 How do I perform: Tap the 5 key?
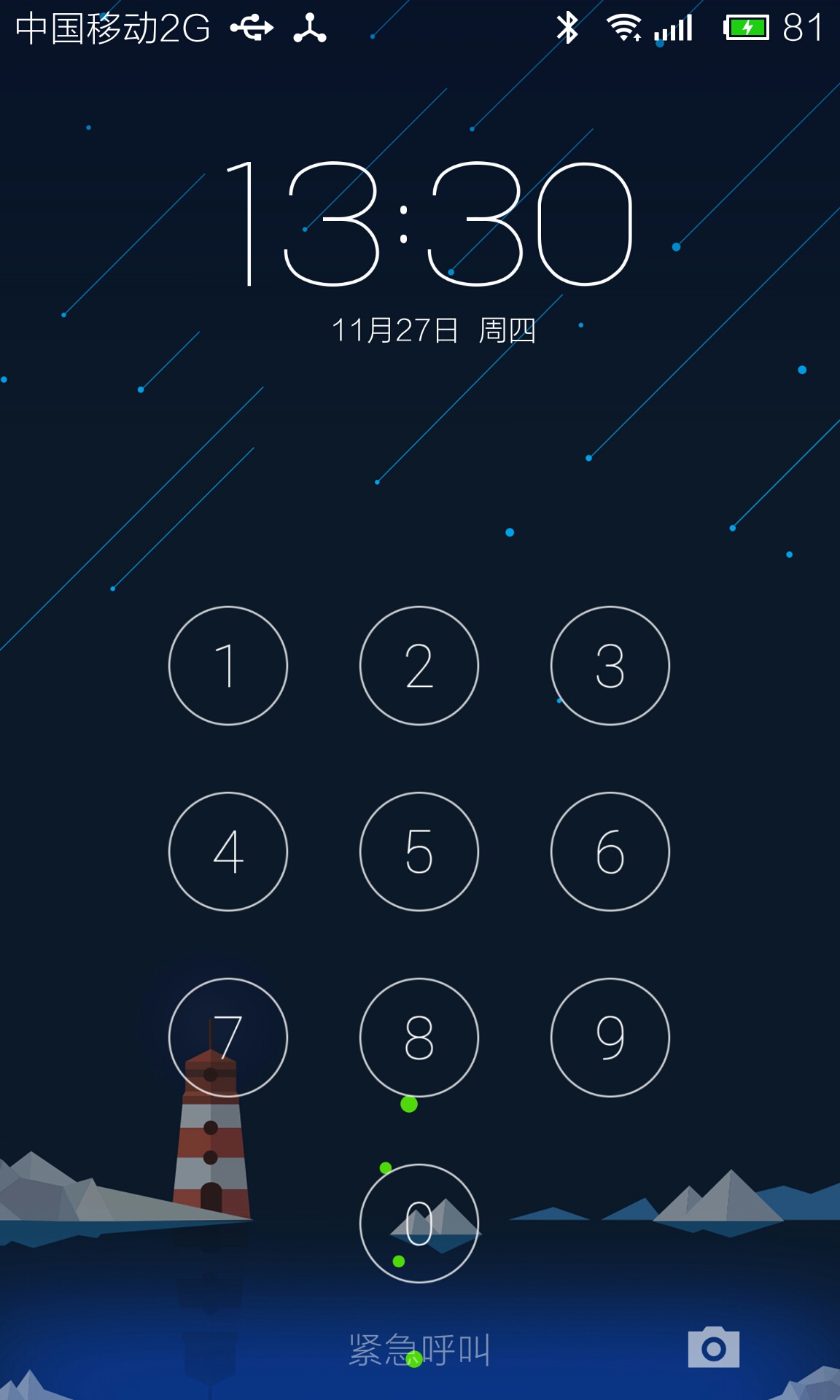[419, 852]
